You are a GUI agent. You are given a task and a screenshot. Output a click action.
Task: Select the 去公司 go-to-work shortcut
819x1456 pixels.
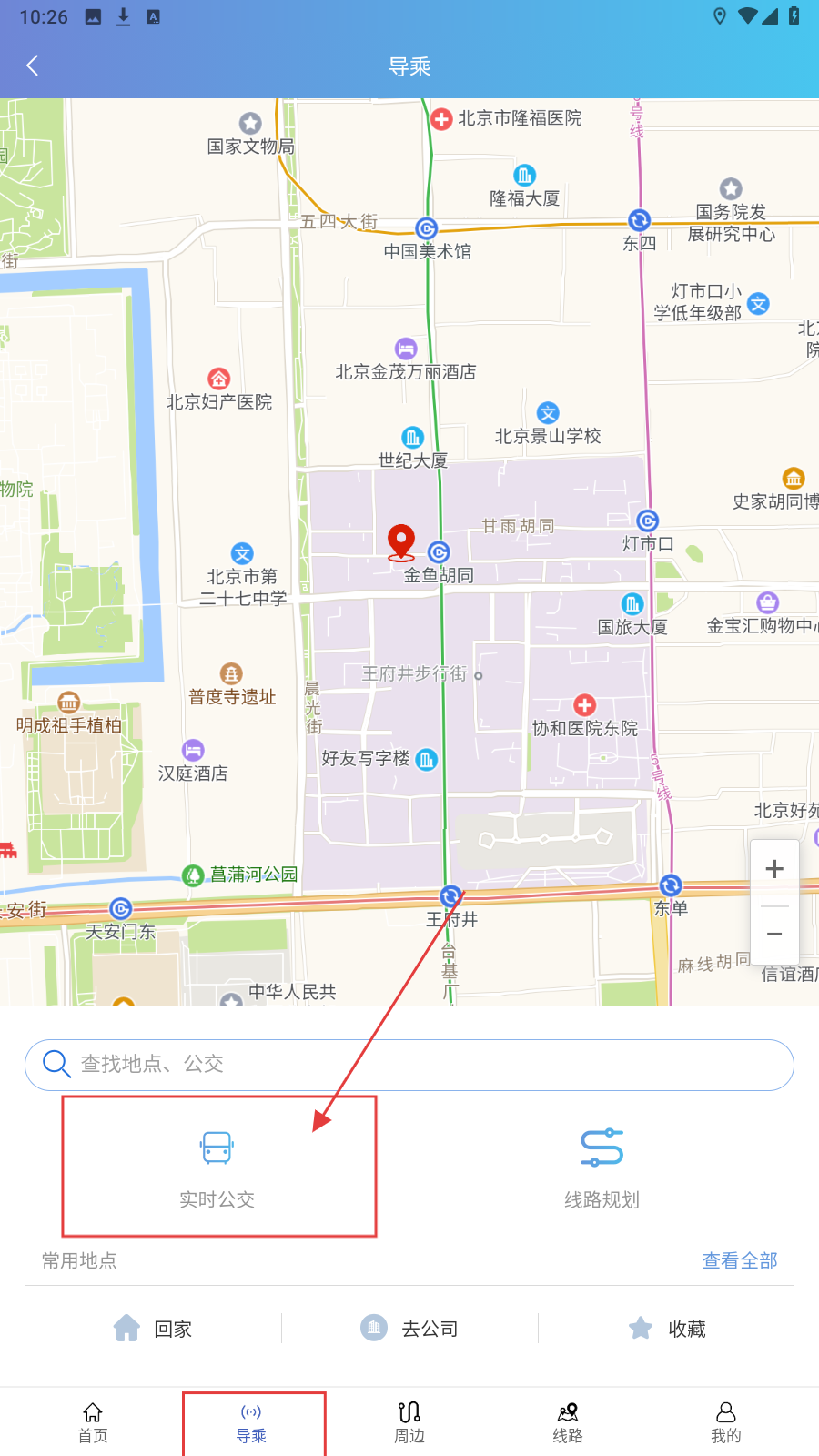click(409, 1329)
